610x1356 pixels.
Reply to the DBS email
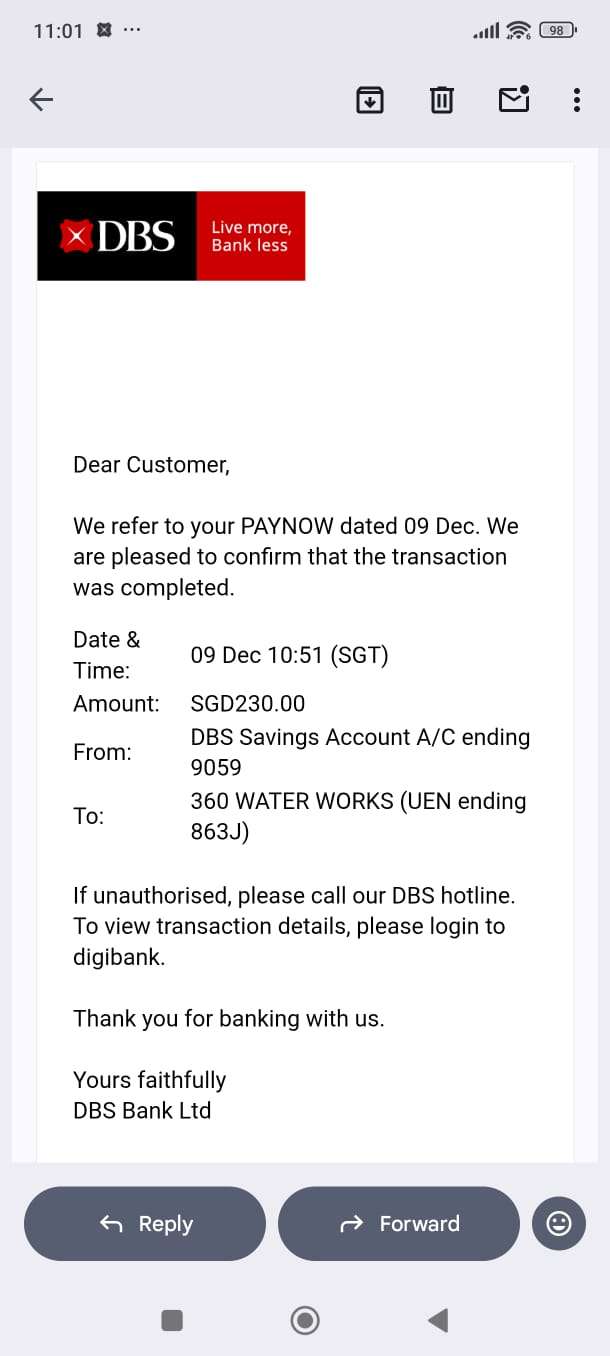point(145,1223)
